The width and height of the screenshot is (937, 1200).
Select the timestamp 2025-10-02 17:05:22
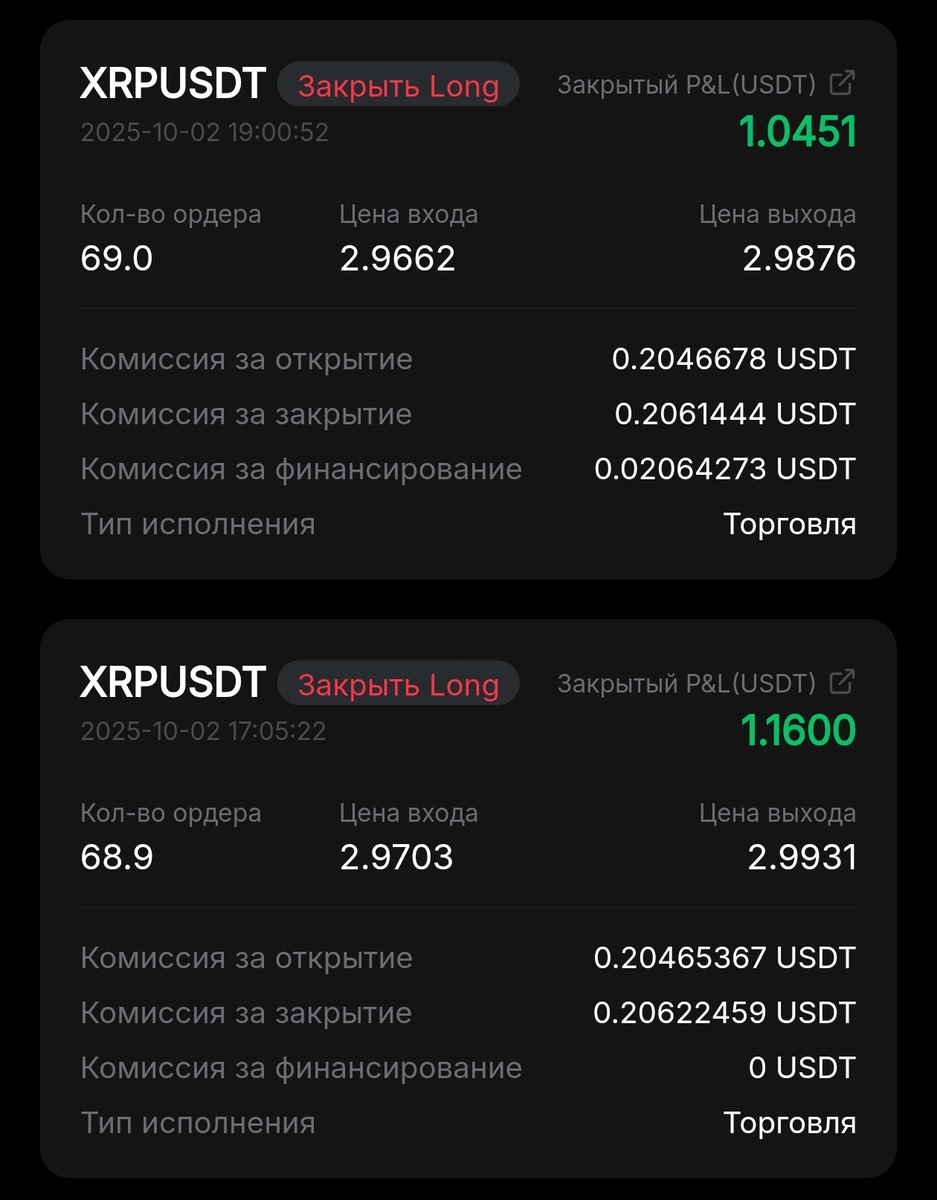[204, 731]
